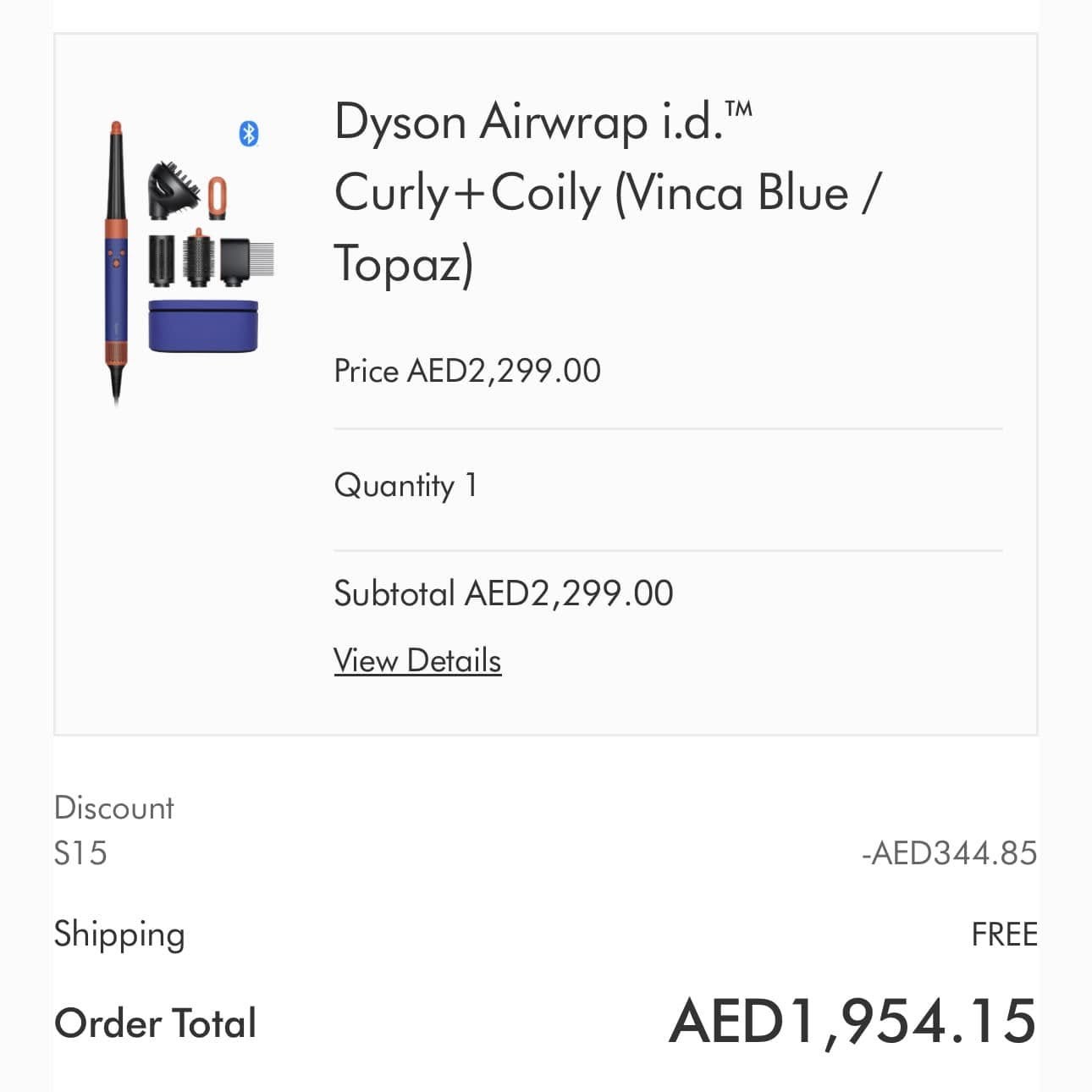Open the View Details link
1092x1092 pixels.
tap(417, 660)
